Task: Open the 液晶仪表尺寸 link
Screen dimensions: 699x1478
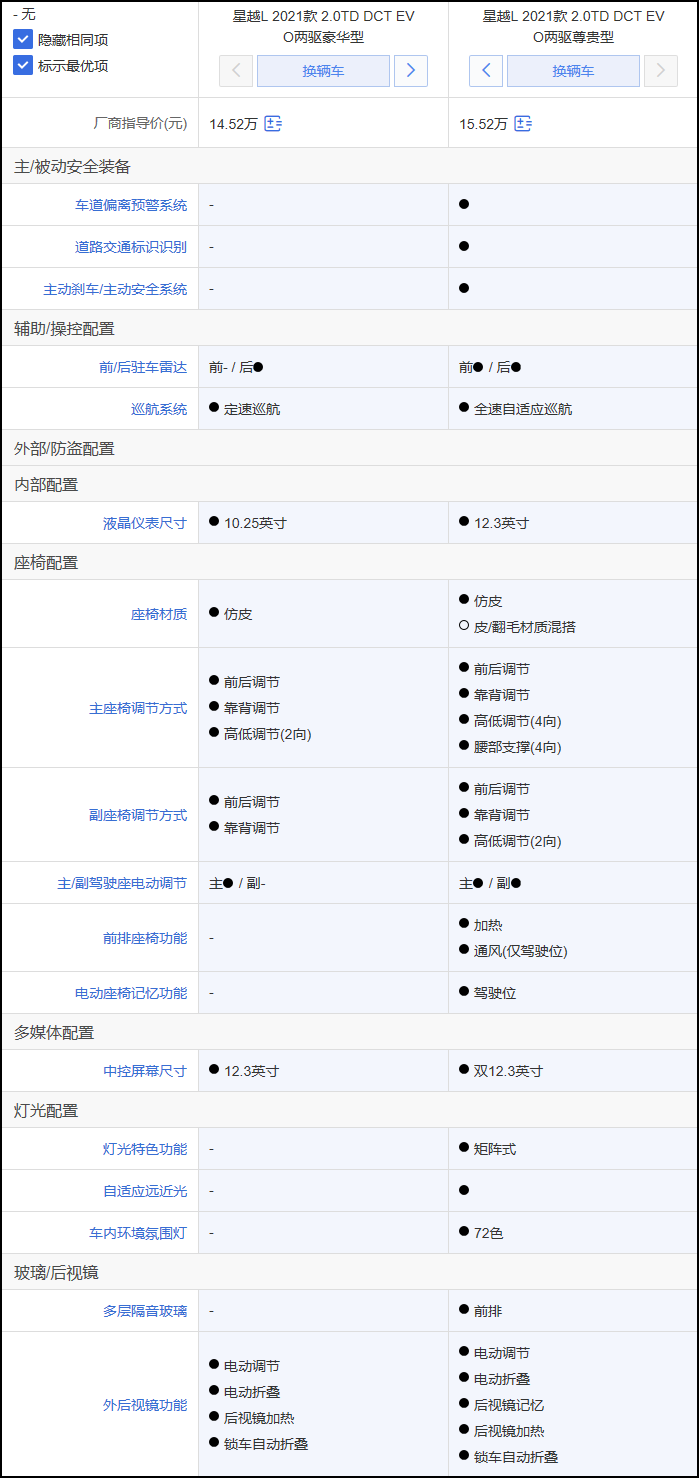Action: 145,523
